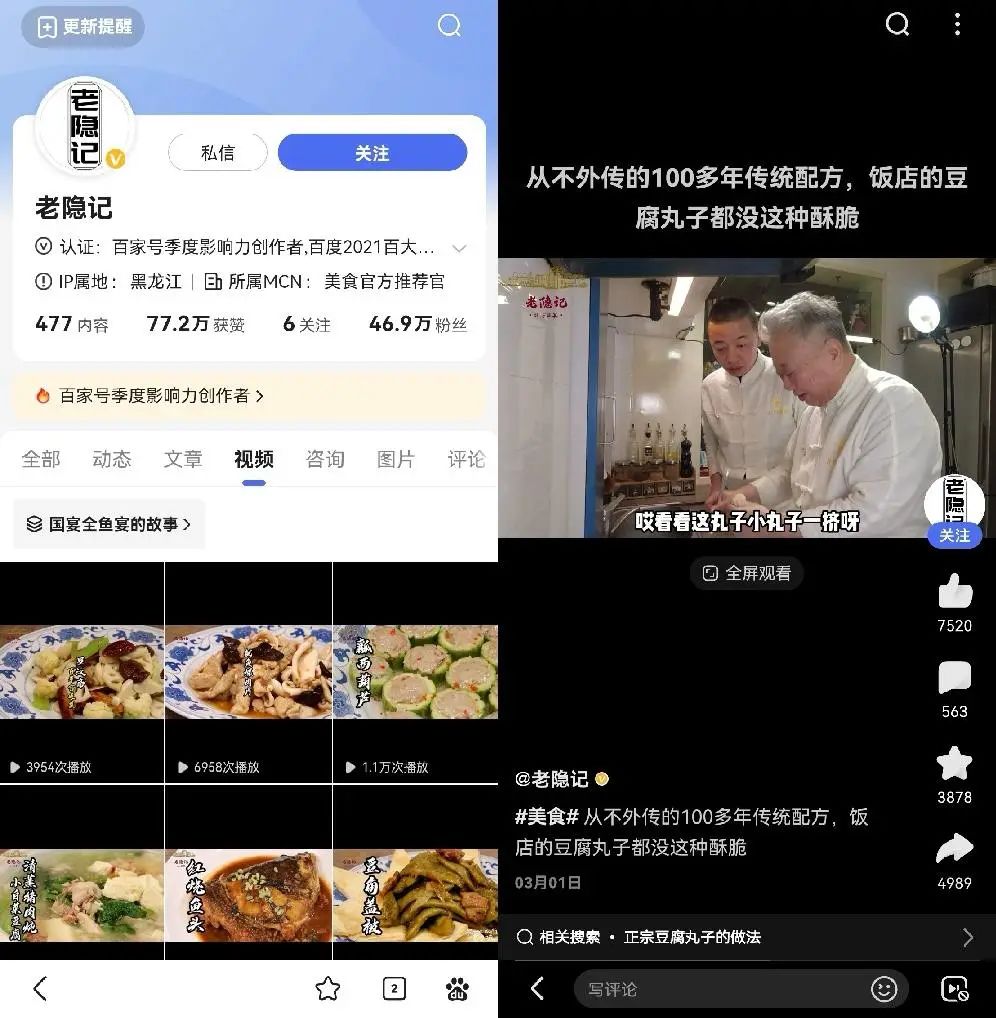This screenshot has width=996, height=1018.
Task: Send a private message via 私信
Action: point(218,153)
